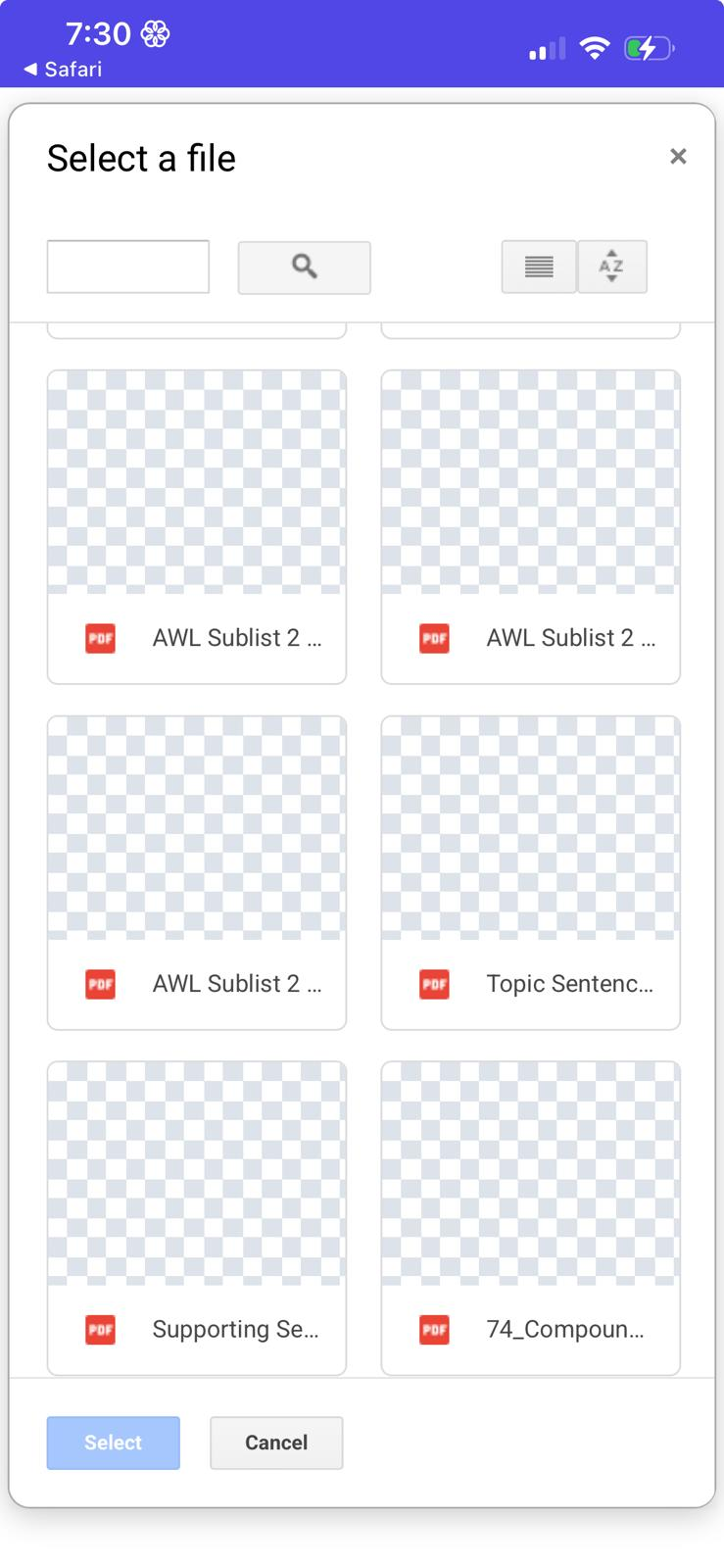
Task: Select the 74_Compoun... PDF file
Action: click(x=530, y=1217)
